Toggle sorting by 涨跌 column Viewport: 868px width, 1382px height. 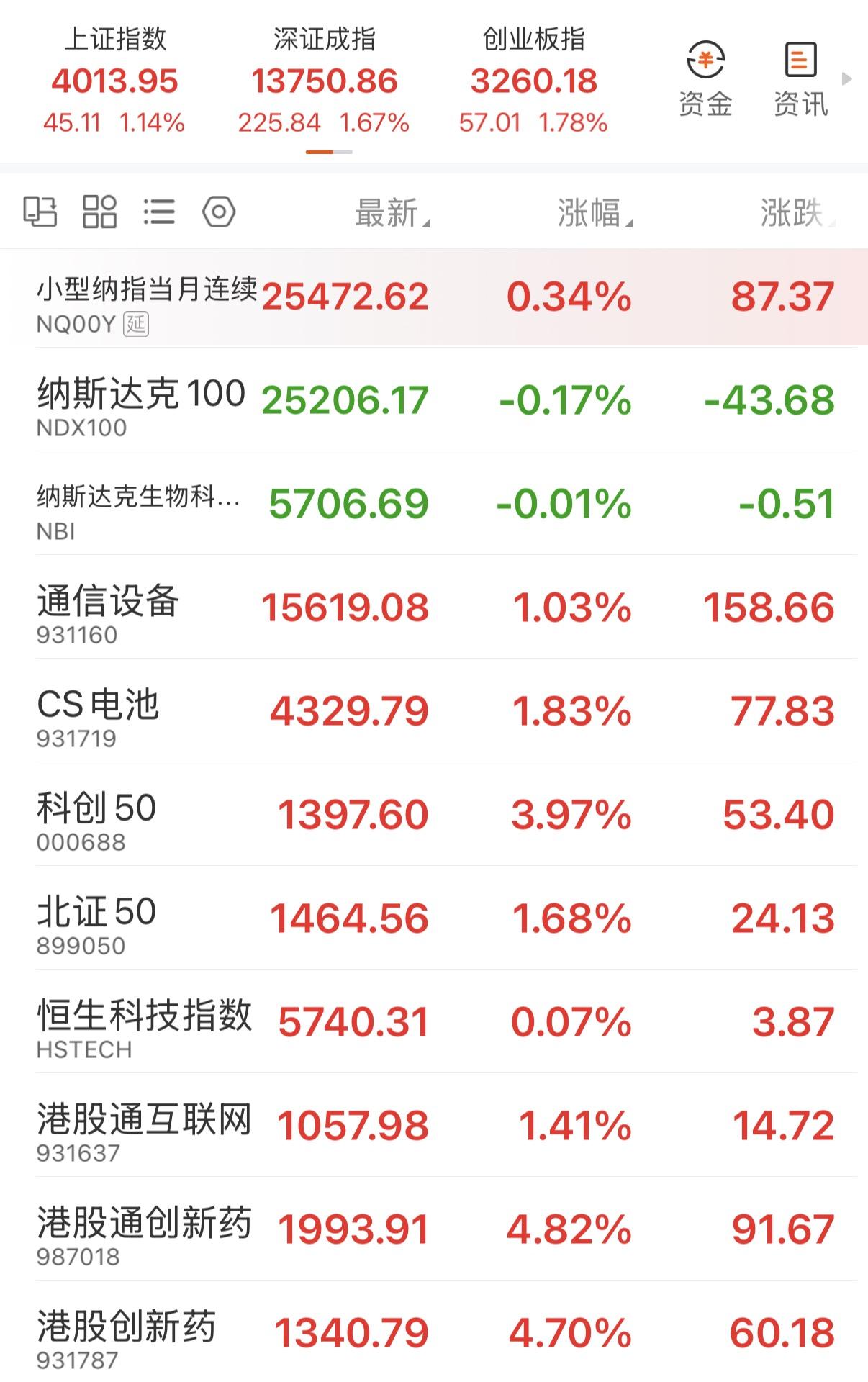[789, 212]
